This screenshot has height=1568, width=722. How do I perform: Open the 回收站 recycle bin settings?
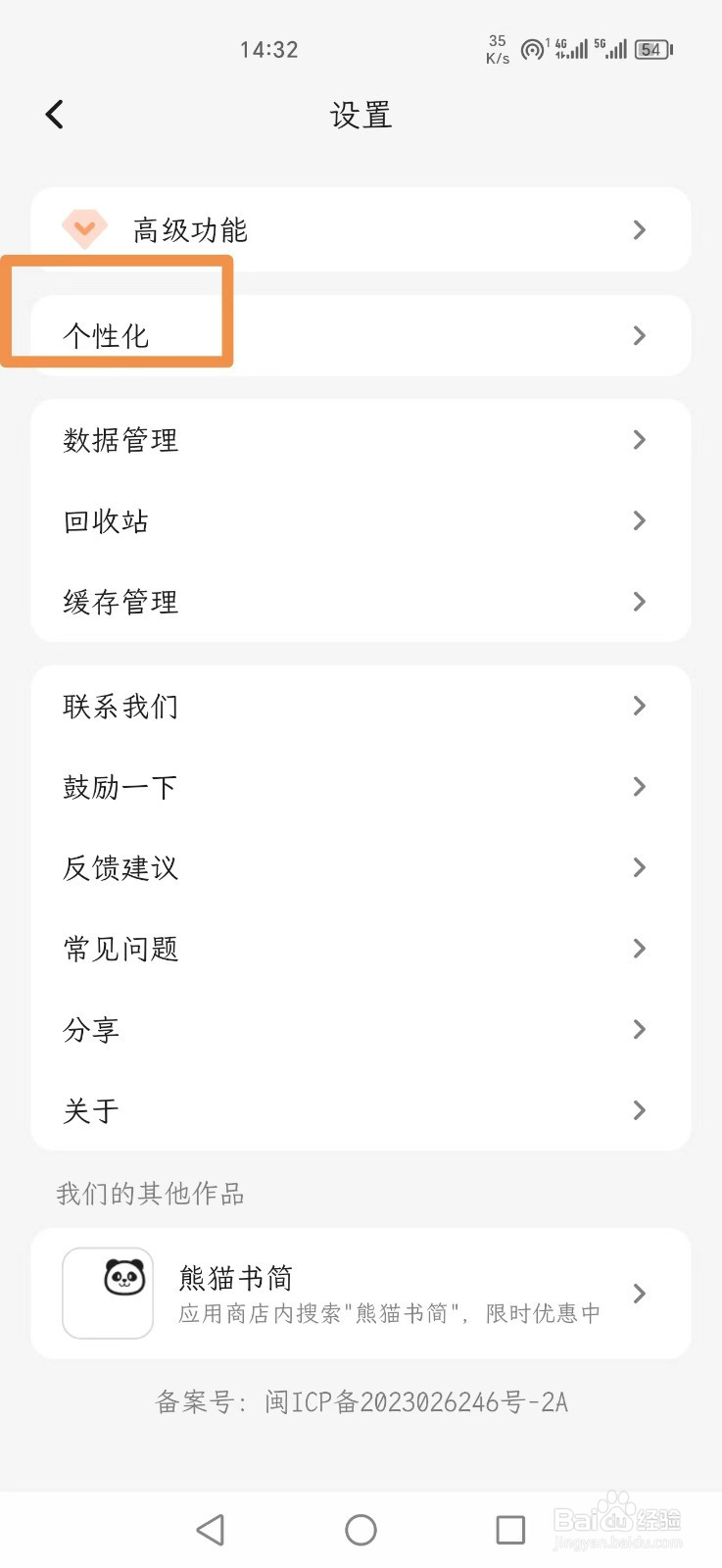pos(361,520)
